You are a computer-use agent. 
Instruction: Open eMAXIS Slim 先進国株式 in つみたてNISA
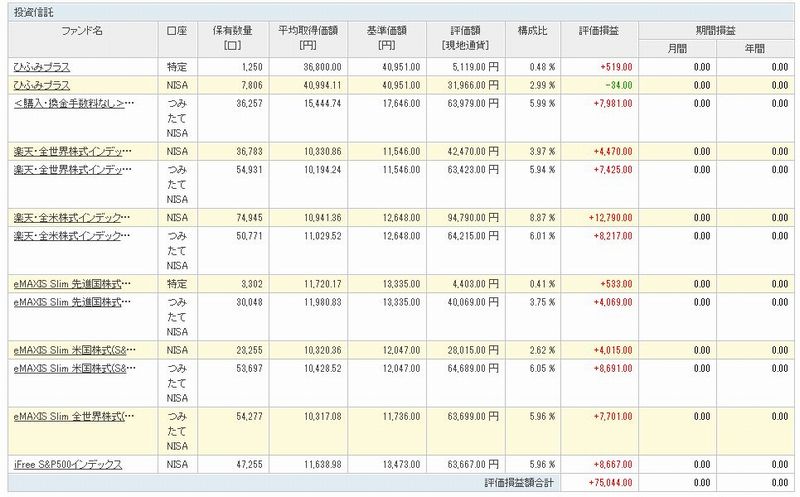tap(72, 300)
